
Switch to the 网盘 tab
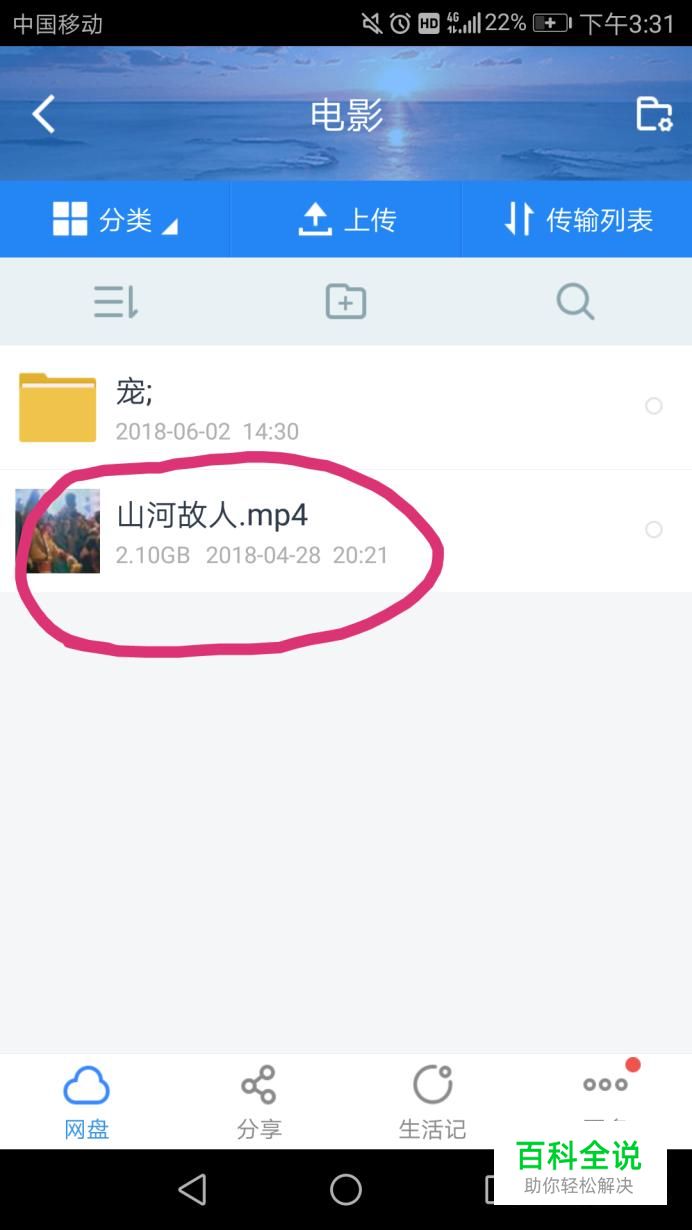[86, 1101]
